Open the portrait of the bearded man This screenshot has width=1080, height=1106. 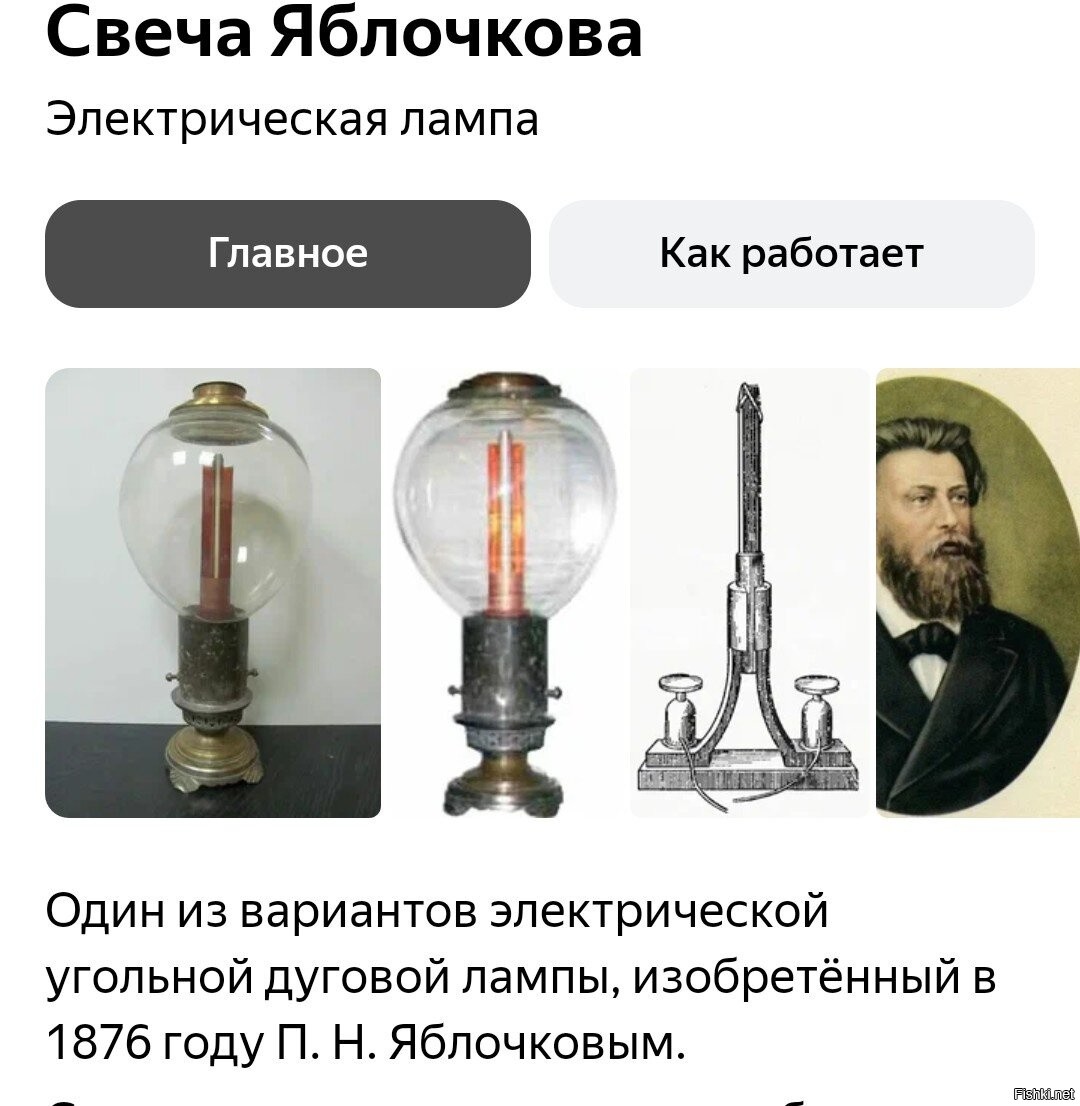(977, 592)
